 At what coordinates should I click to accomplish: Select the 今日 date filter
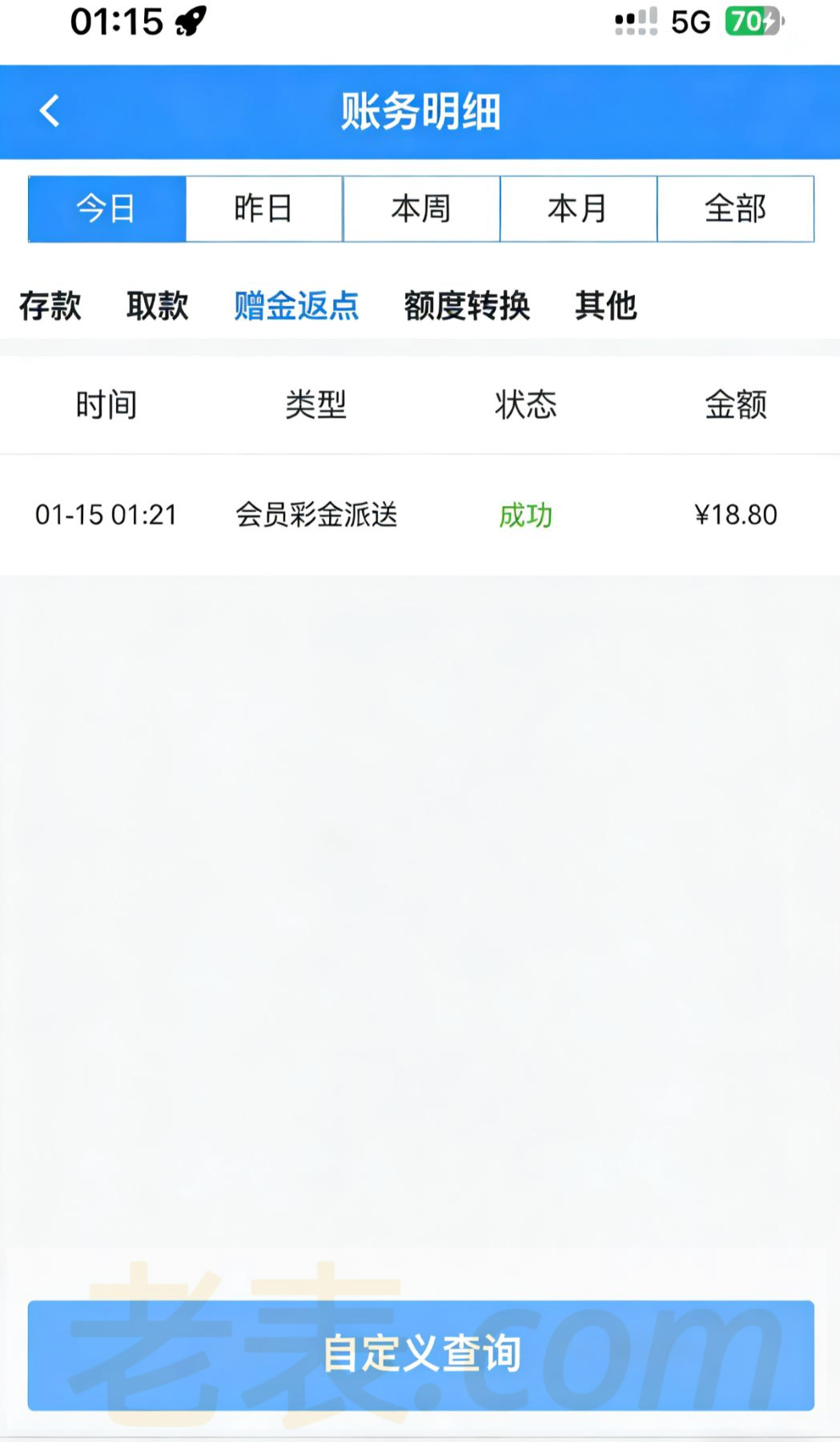click(107, 209)
